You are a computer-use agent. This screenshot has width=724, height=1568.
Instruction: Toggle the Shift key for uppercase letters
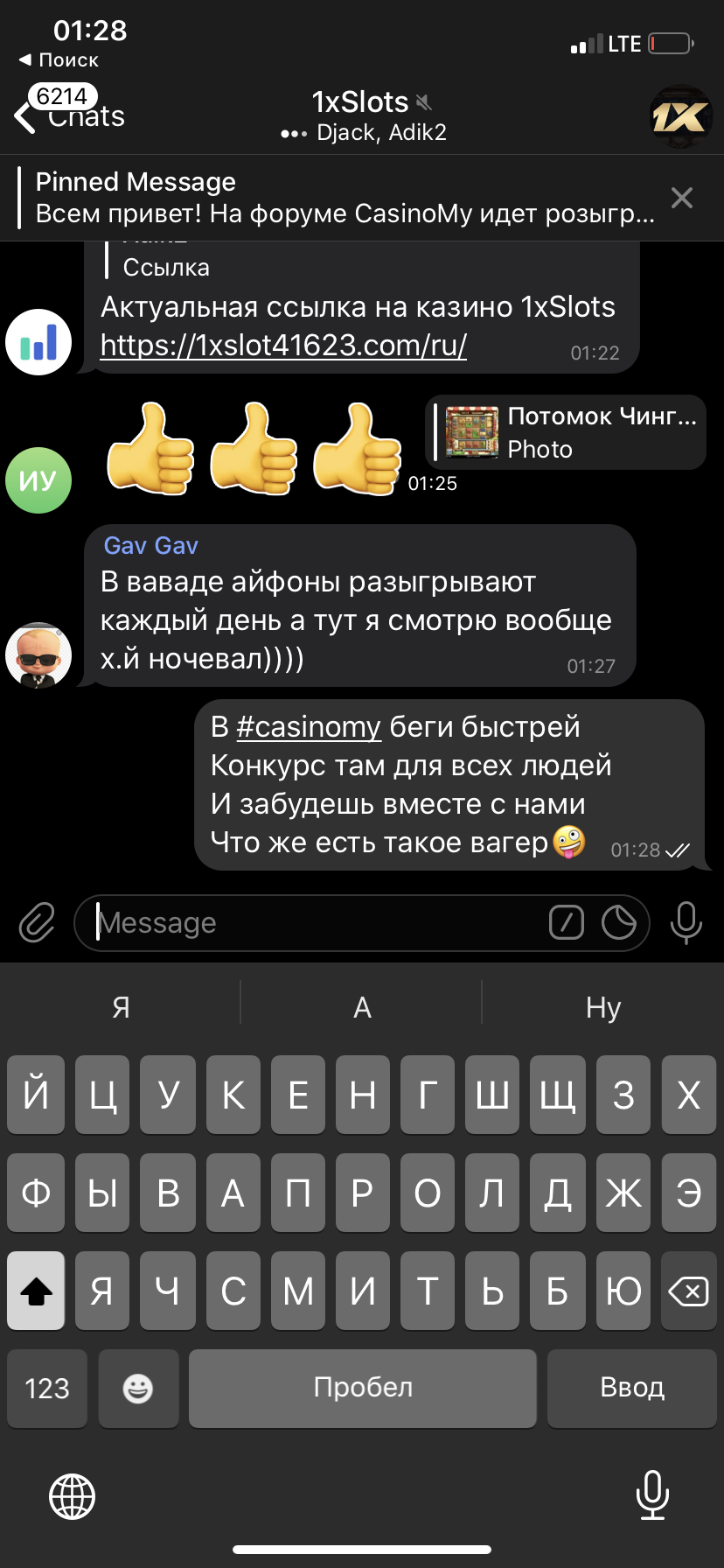point(35,1290)
